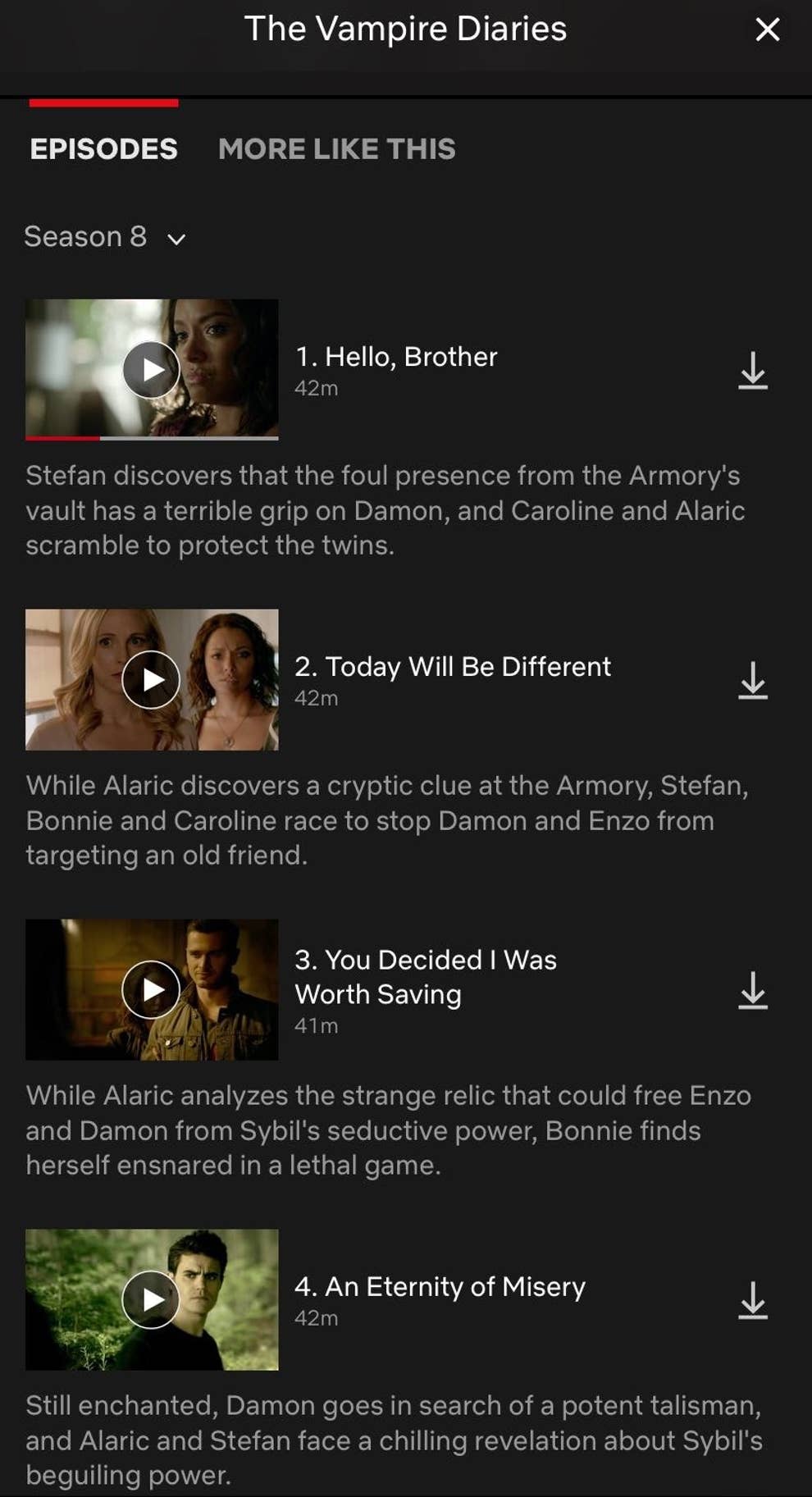Click the title "An Eternity of Misery"
This screenshot has width=812, height=1497.
coord(440,1287)
